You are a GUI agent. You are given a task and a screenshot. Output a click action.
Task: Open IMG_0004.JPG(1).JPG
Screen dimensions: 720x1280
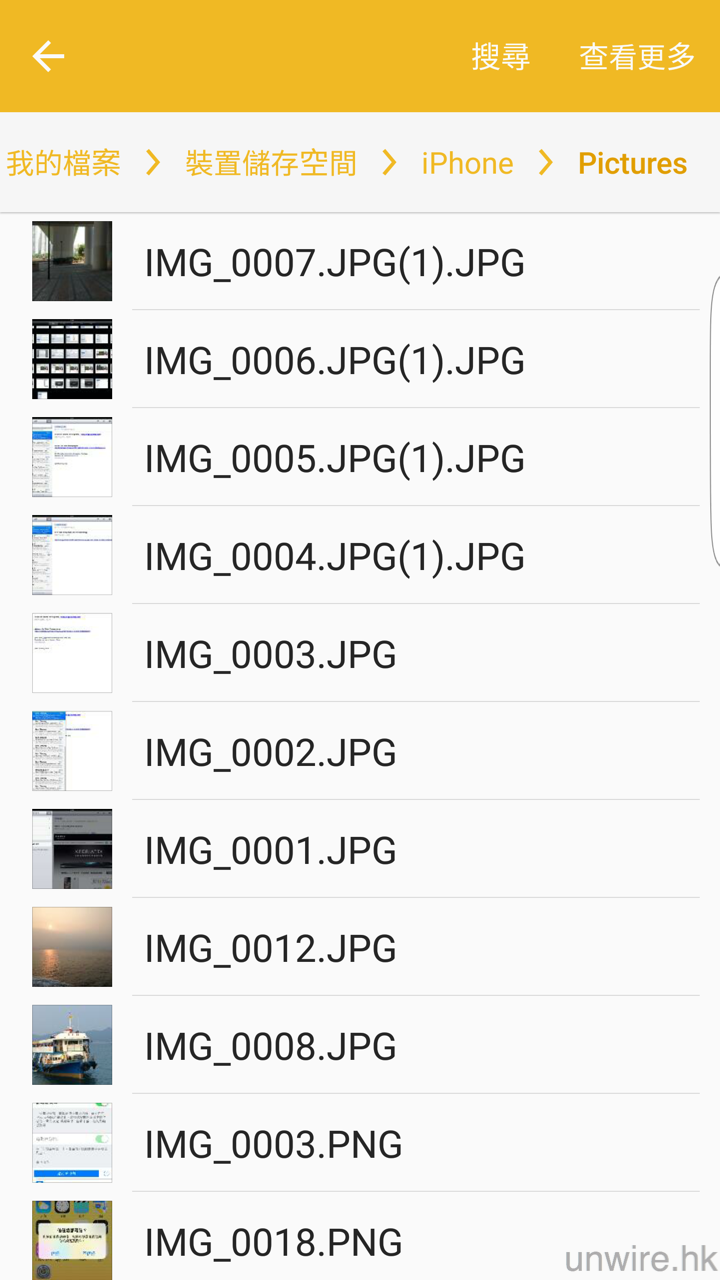click(334, 557)
